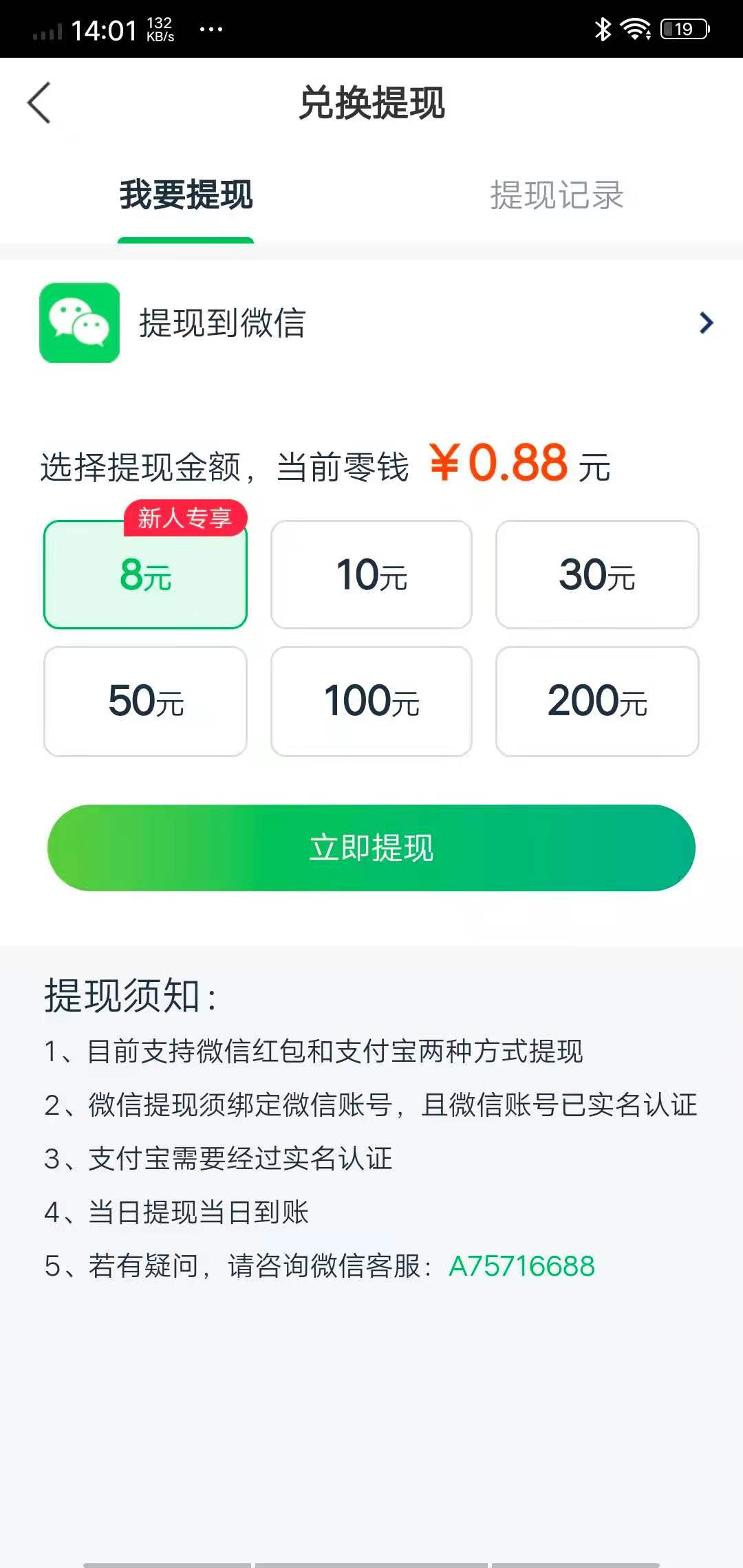Tap the network speed indicator showing 132 KB/s
The image size is (743, 1568).
coord(160,29)
